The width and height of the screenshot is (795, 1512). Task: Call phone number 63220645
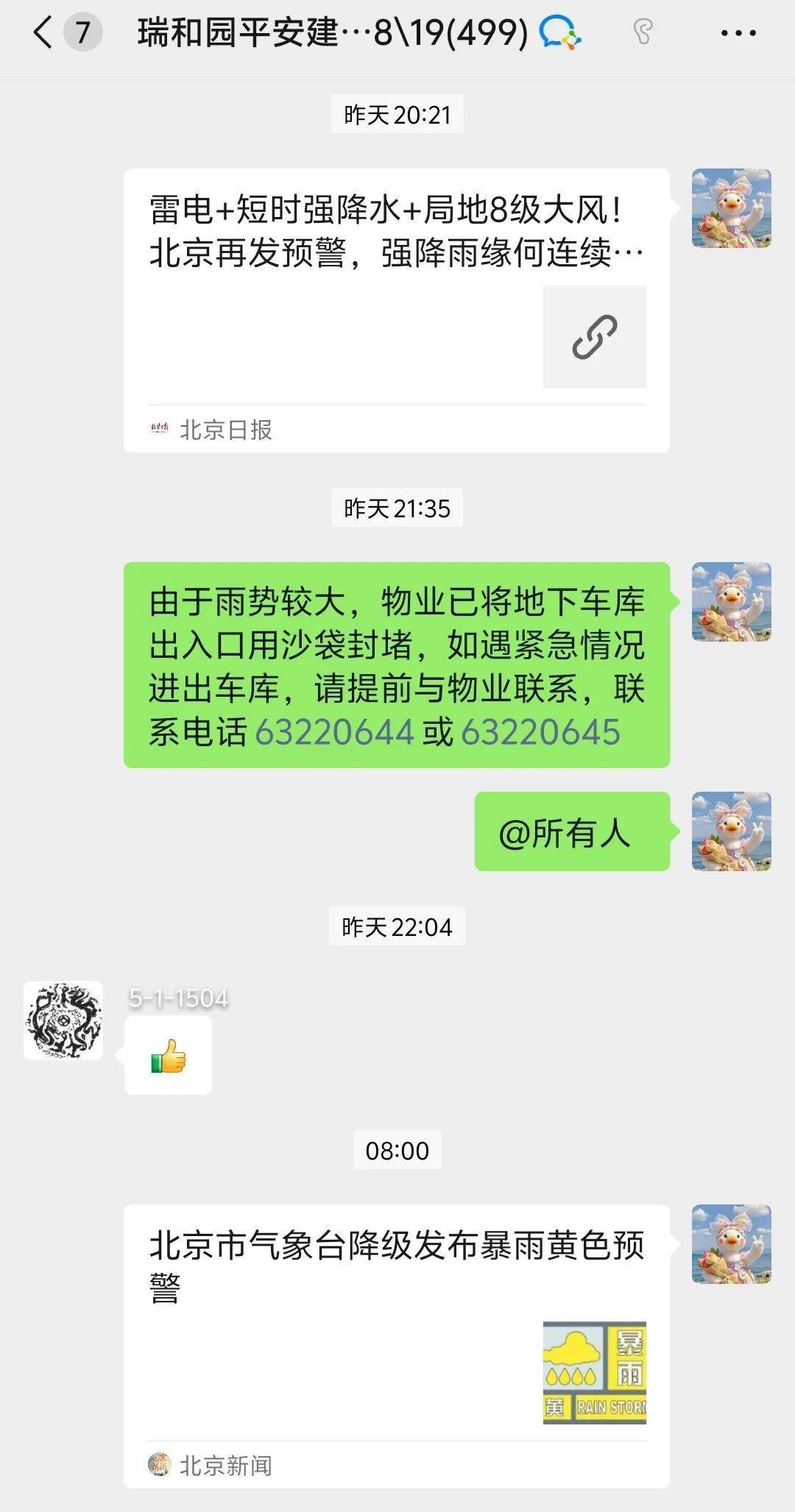point(540,733)
